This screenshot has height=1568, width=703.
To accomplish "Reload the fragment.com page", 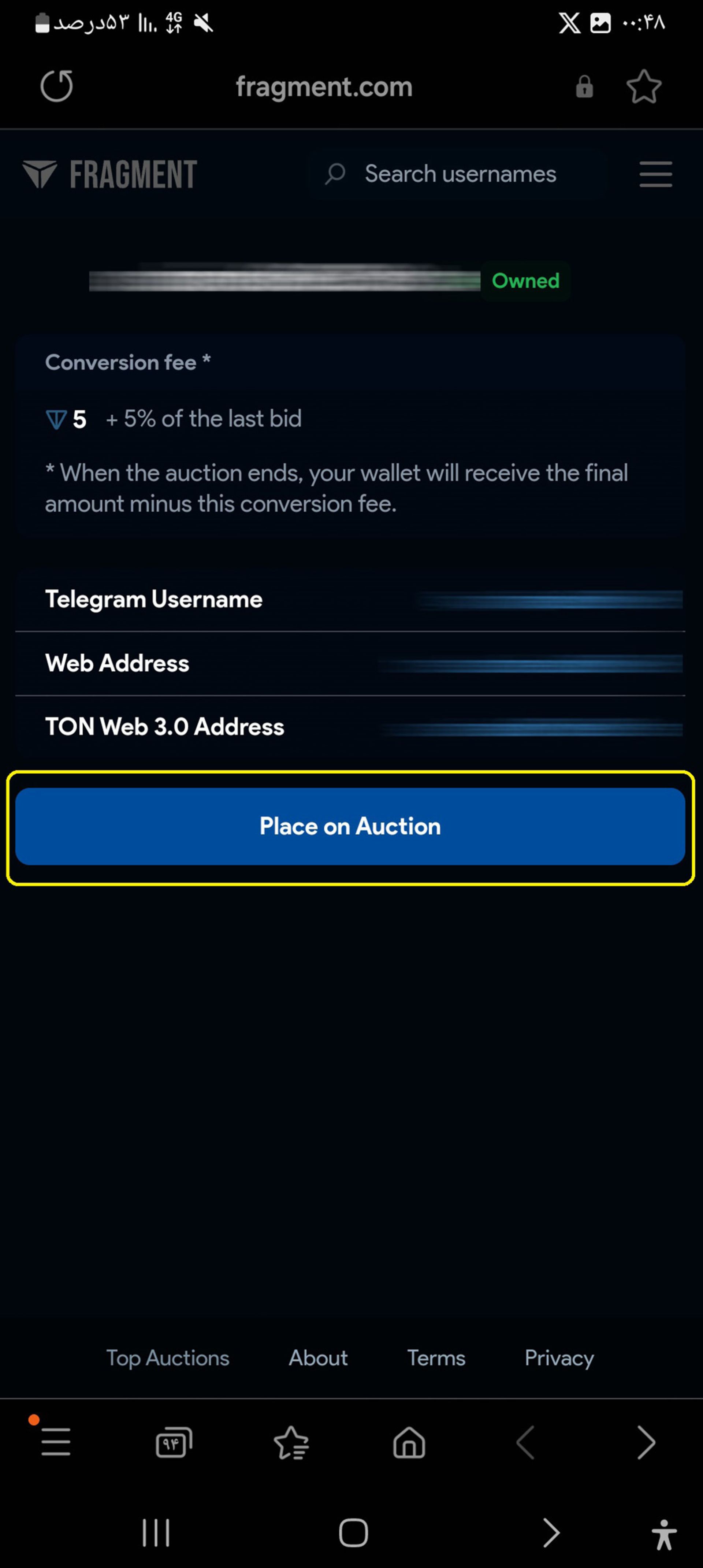I will pos(57,86).
